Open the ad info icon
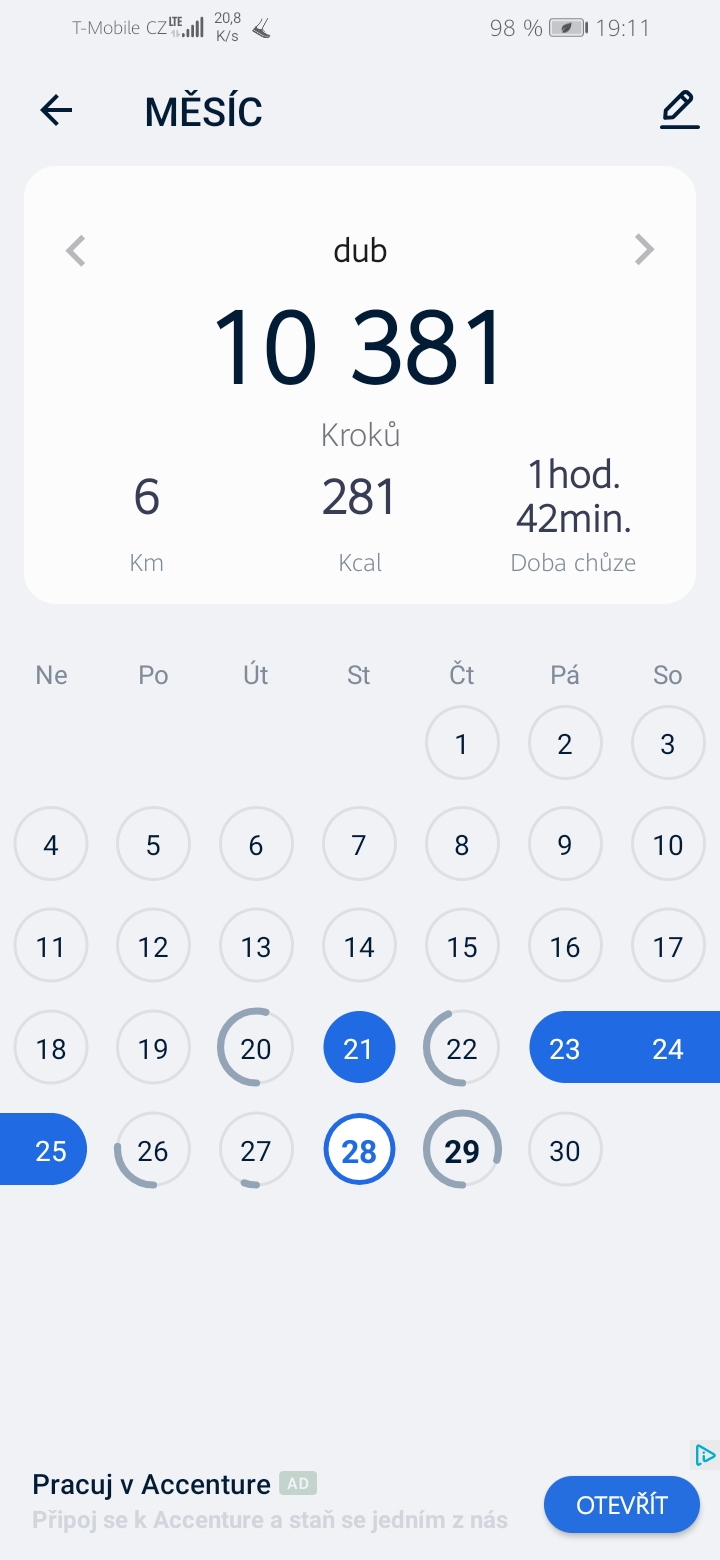Viewport: 720px width, 1560px height. (705, 1455)
